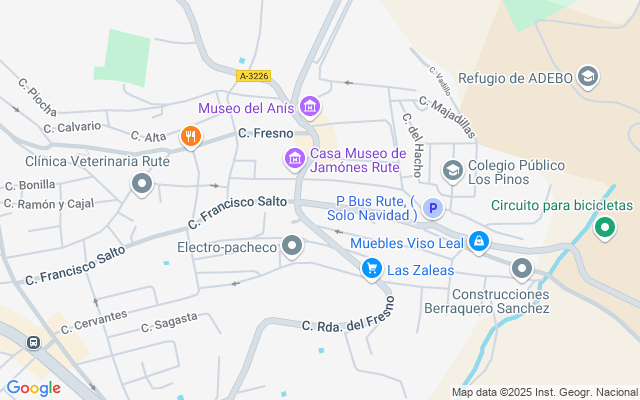
Task: Tap the Refugio de ADEBO pin
Action: [587, 77]
